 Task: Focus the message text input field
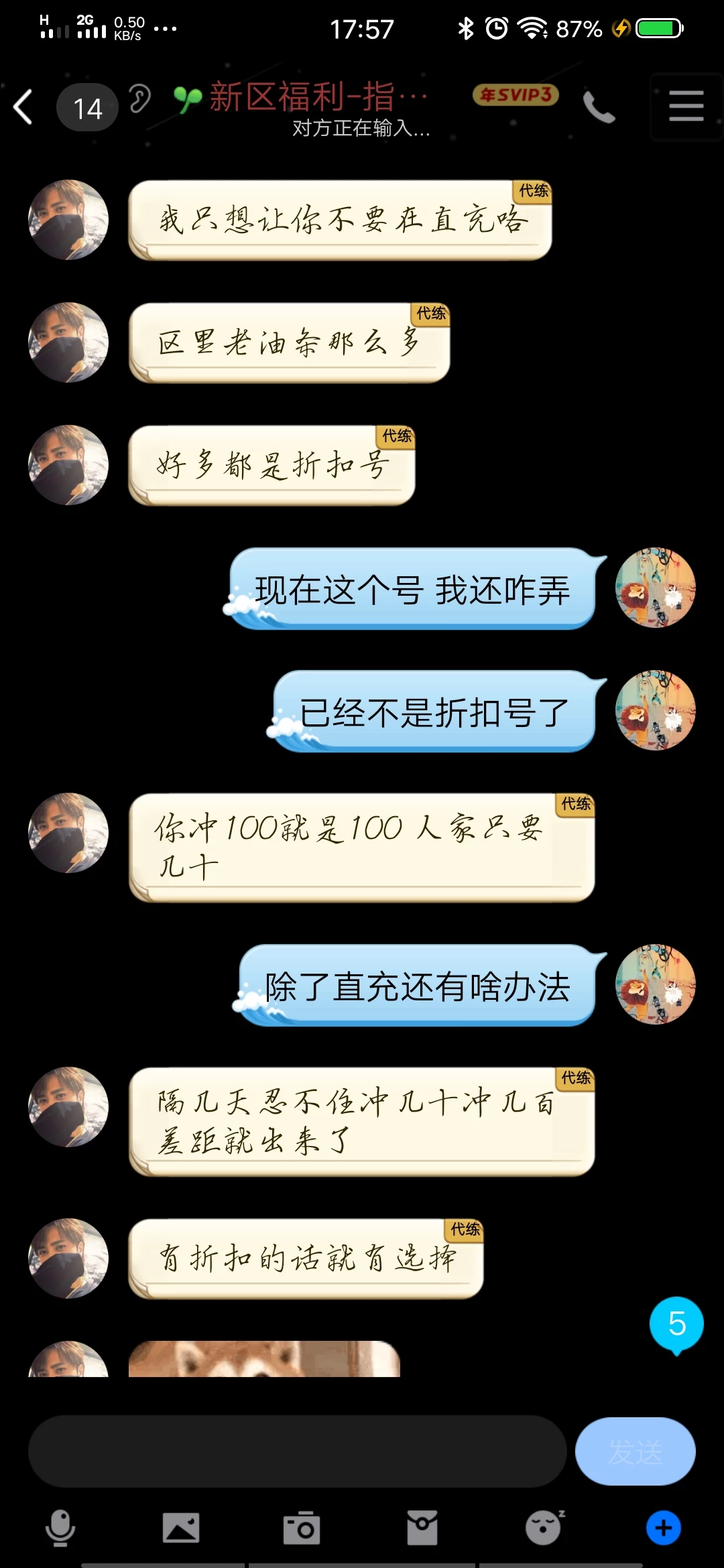click(297, 1451)
